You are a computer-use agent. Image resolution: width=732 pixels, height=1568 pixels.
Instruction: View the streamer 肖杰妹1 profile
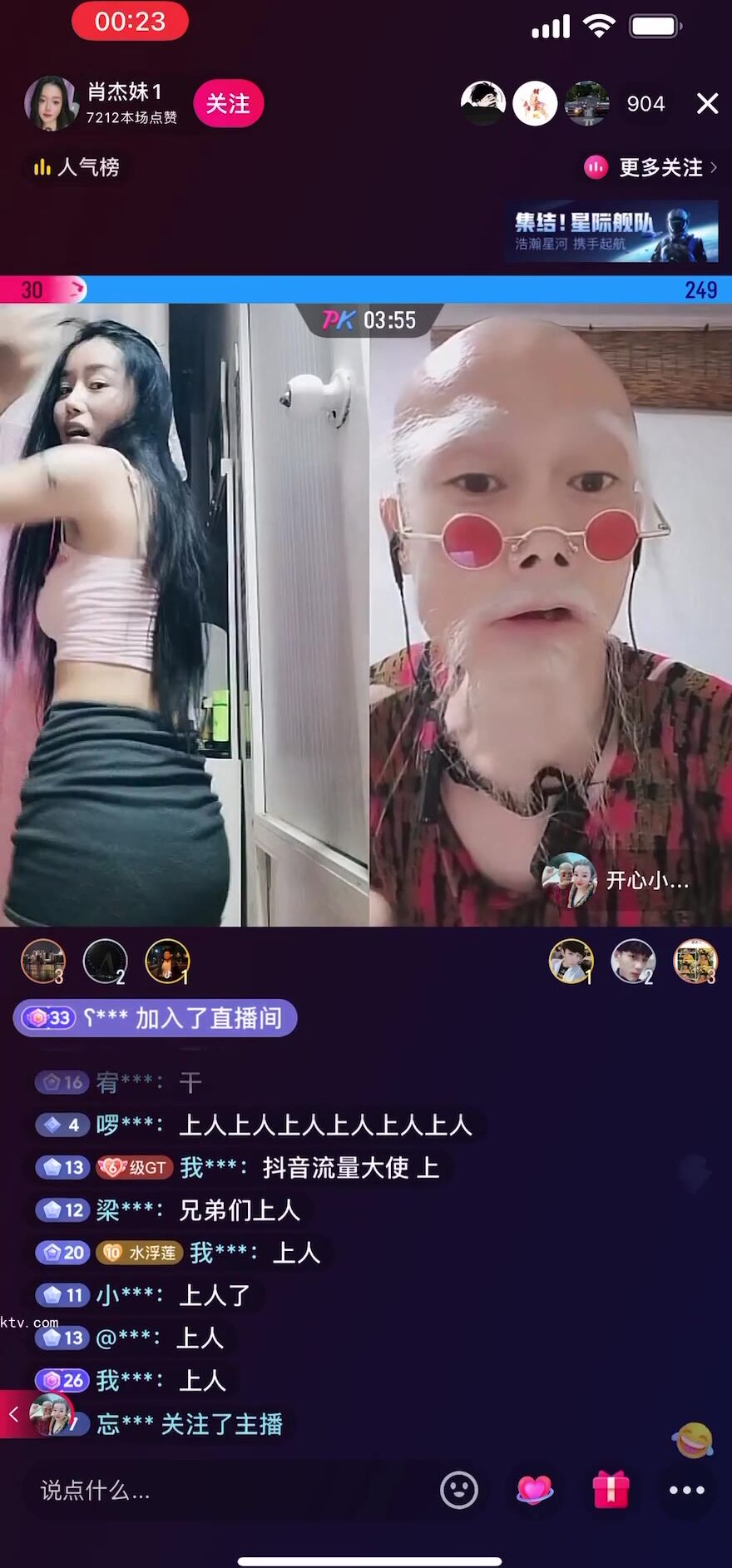pyautogui.click(x=52, y=103)
